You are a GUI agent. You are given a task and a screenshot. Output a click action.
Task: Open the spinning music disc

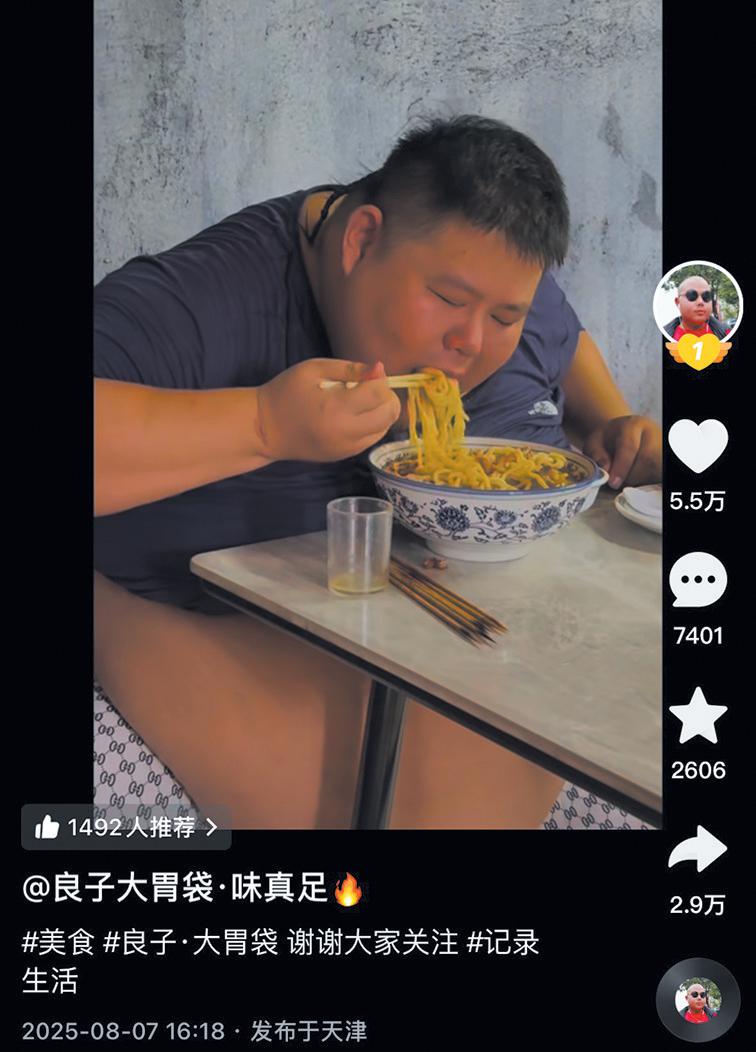(697, 1000)
